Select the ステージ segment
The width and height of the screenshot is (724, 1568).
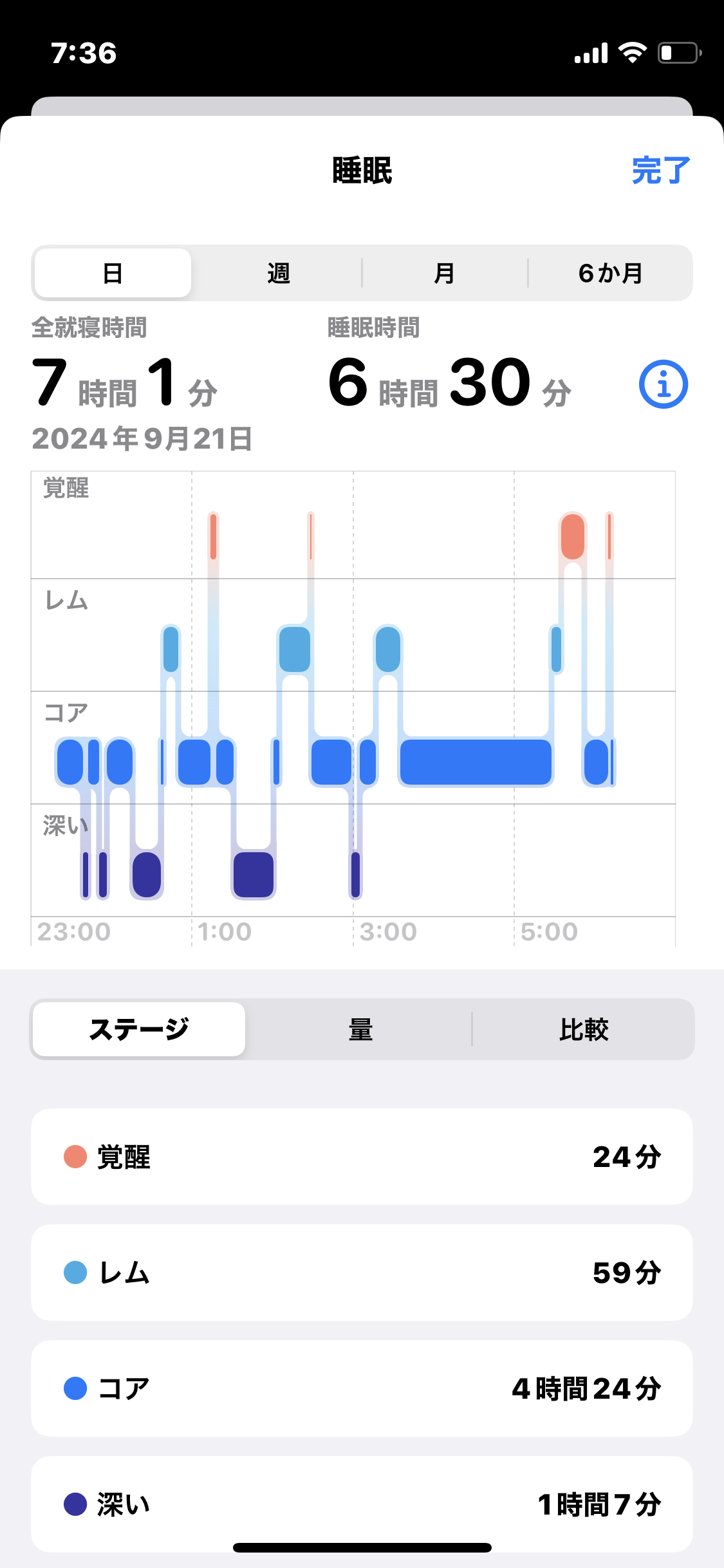139,1029
